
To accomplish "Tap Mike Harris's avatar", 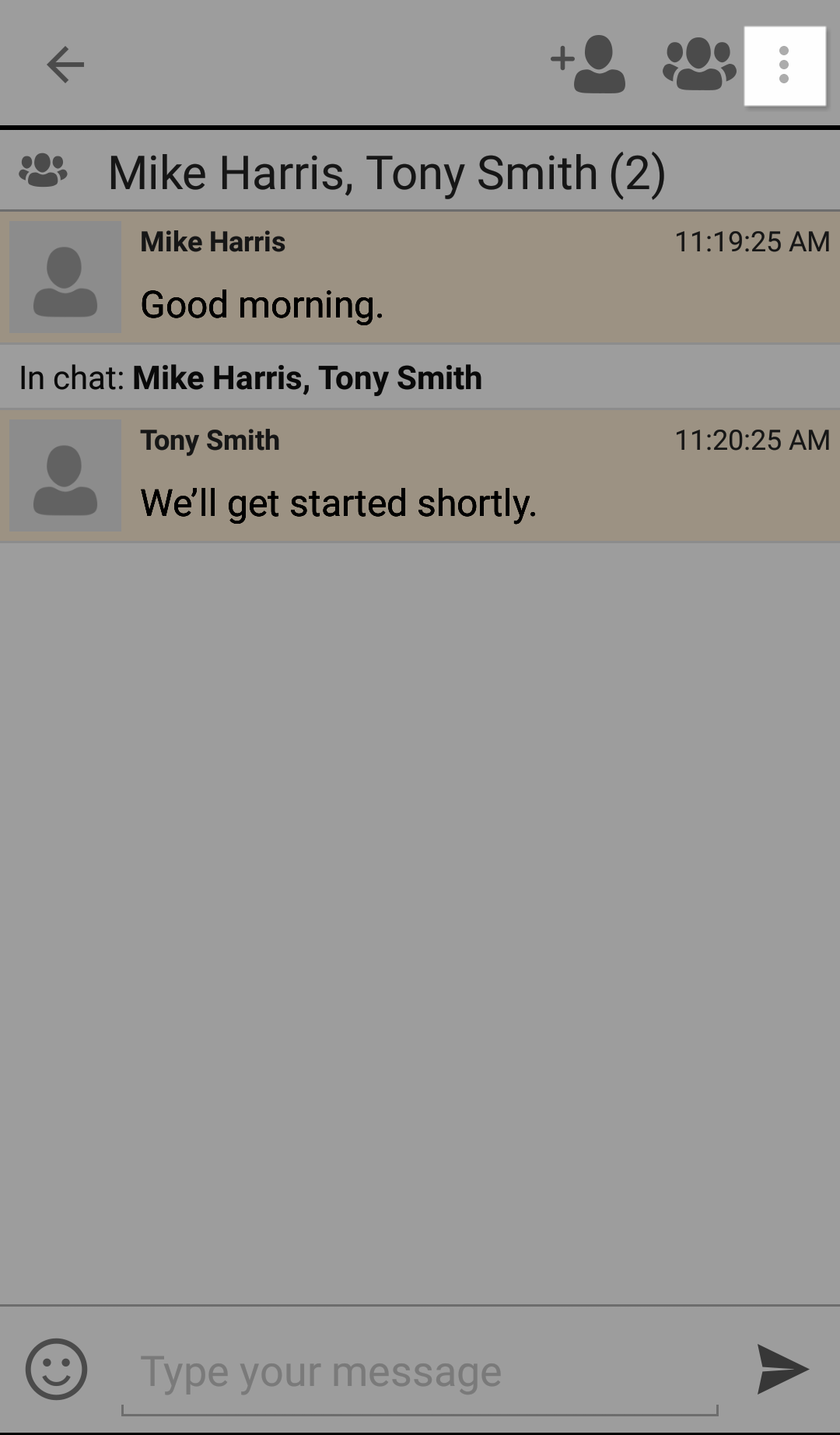I will pyautogui.click(x=65, y=277).
